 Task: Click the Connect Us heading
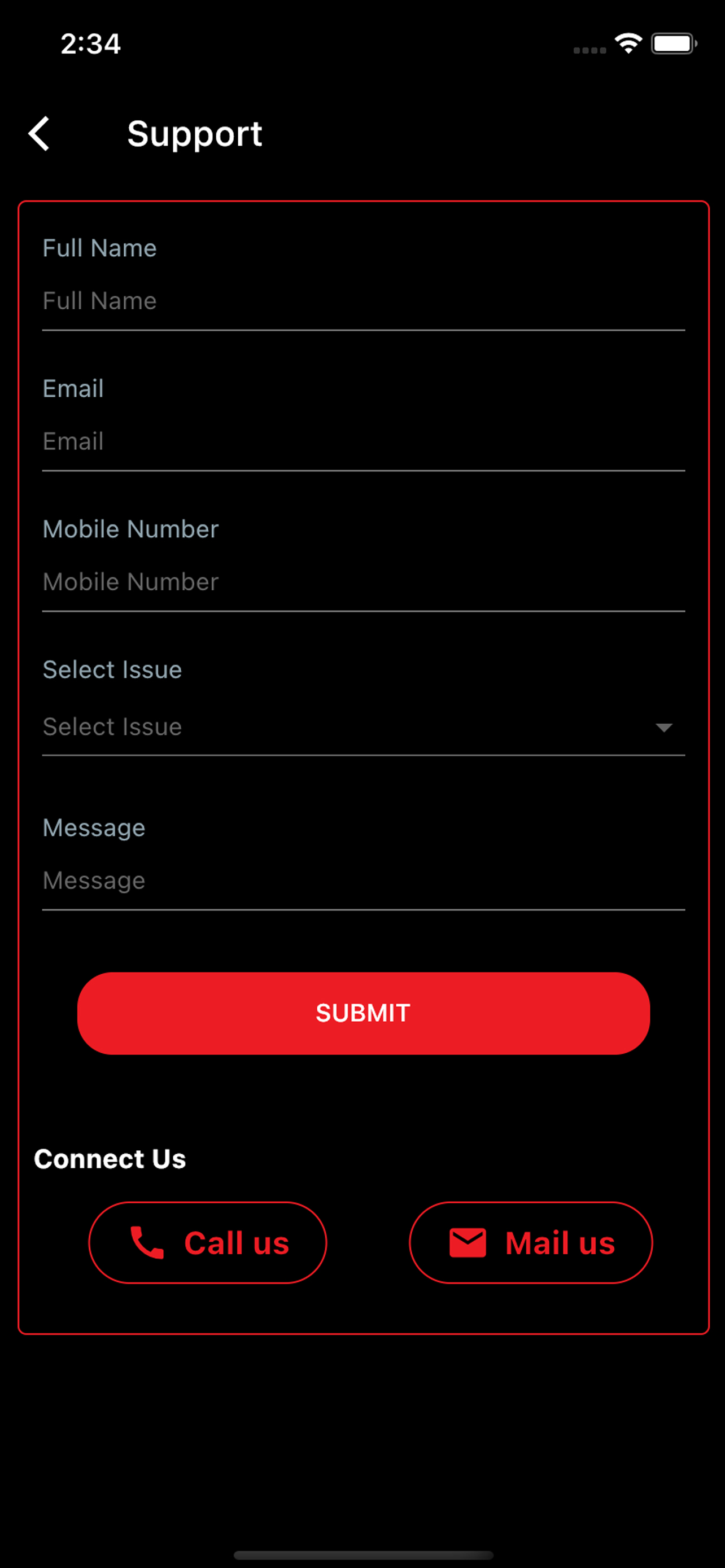(110, 1158)
